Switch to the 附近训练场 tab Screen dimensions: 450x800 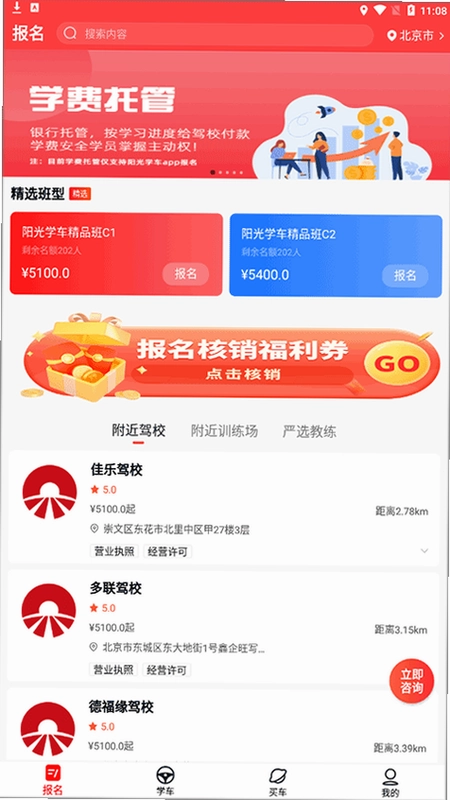point(224,431)
